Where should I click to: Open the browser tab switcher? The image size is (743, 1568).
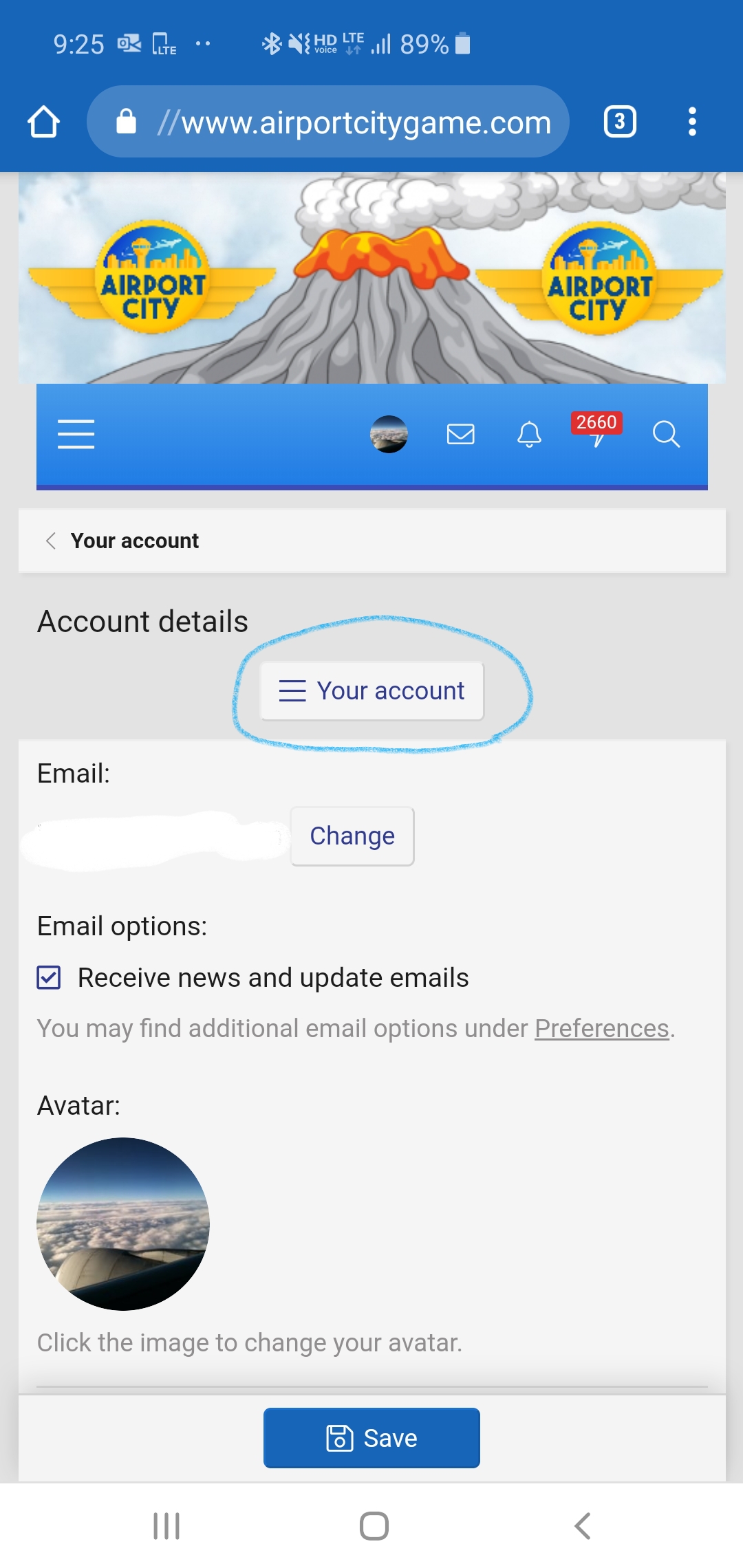click(619, 122)
